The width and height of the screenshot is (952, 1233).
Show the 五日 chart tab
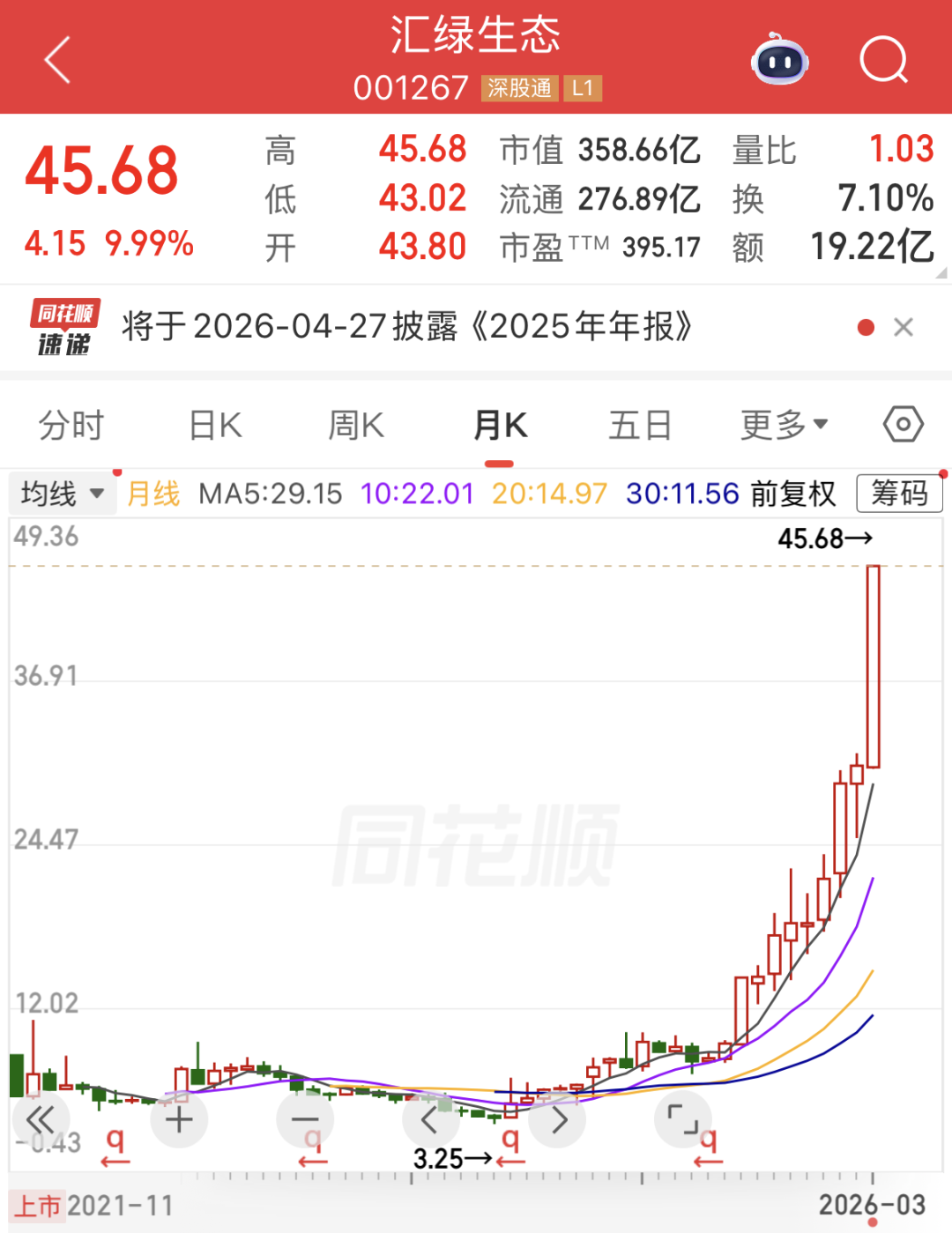640,426
